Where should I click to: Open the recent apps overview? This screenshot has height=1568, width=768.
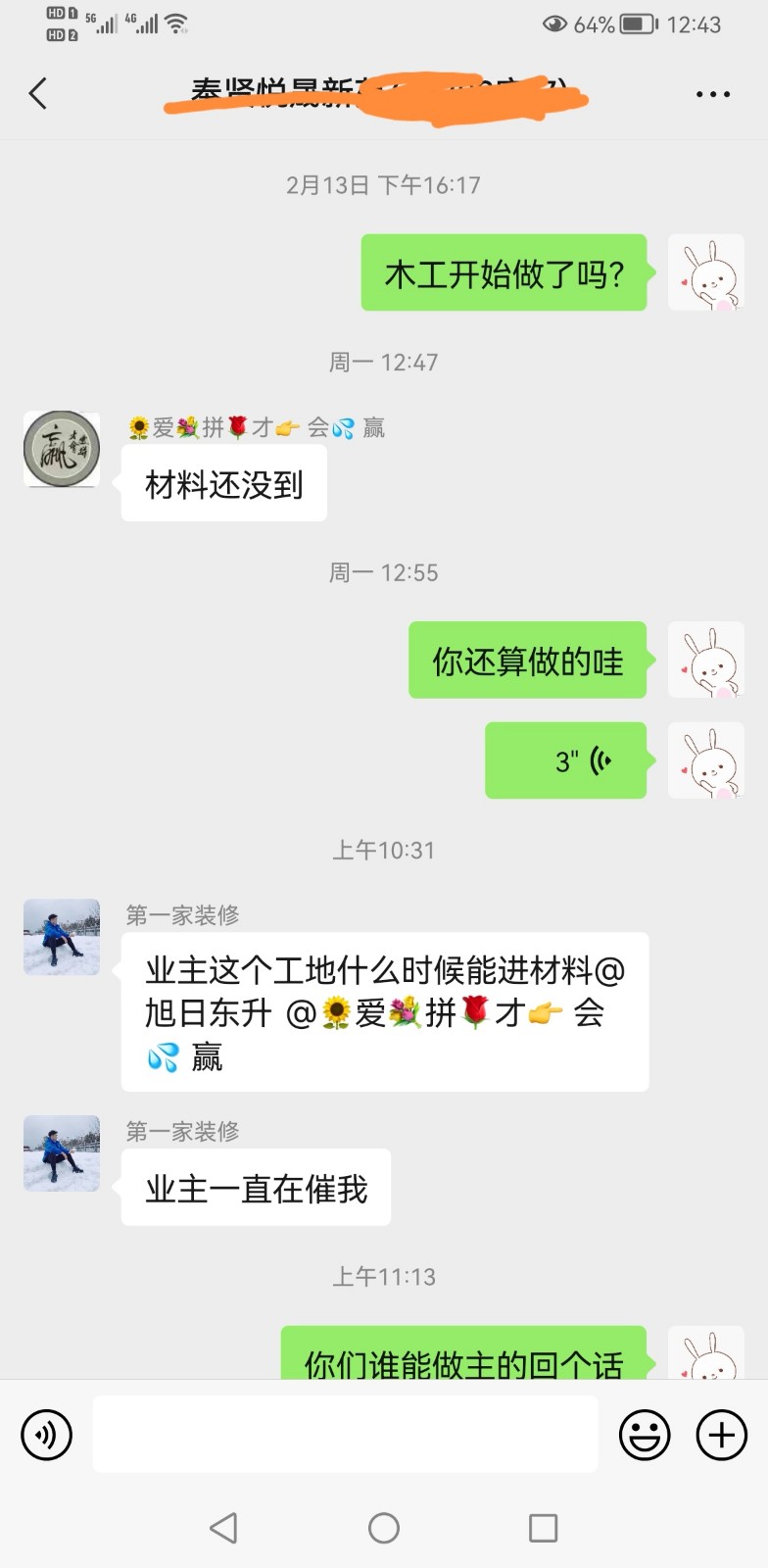tap(543, 1527)
